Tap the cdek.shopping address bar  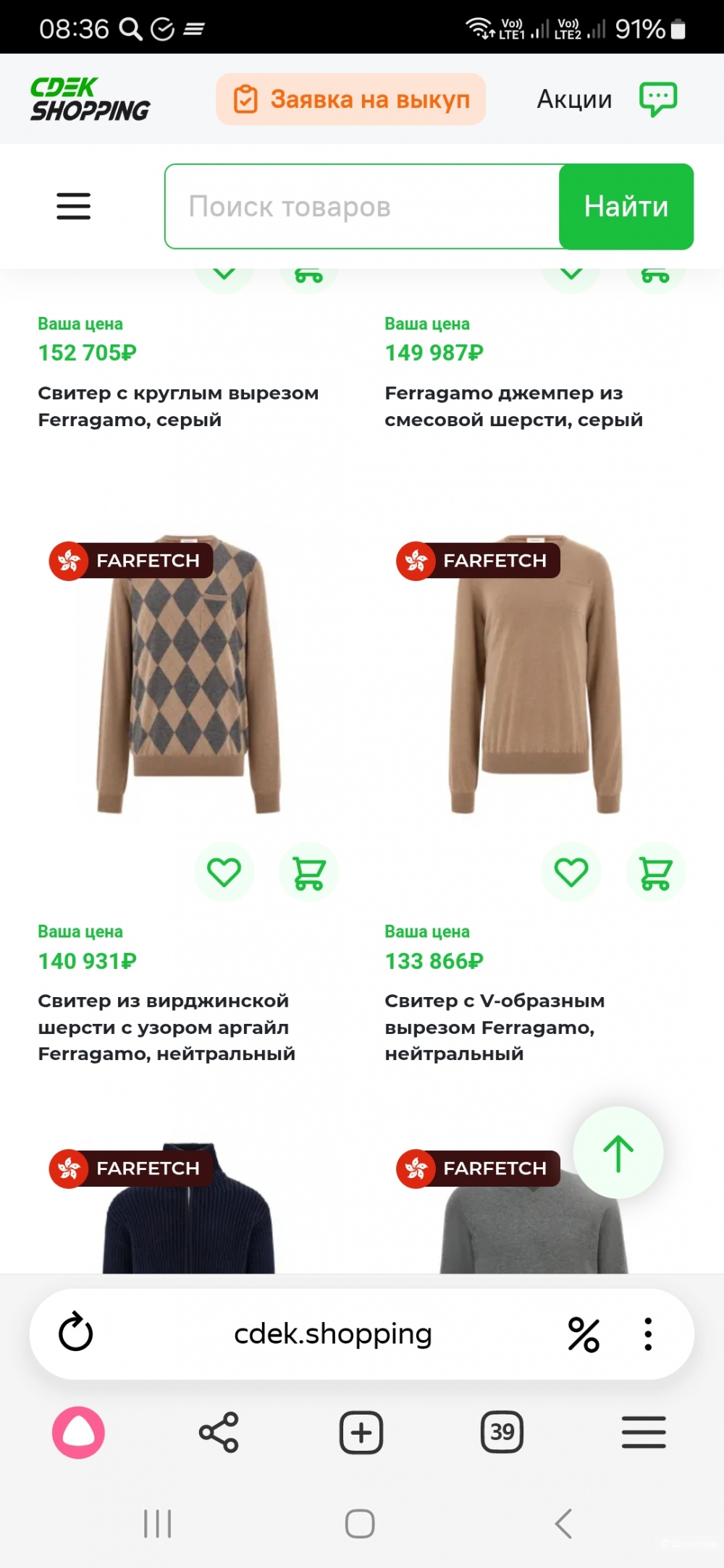point(333,1334)
